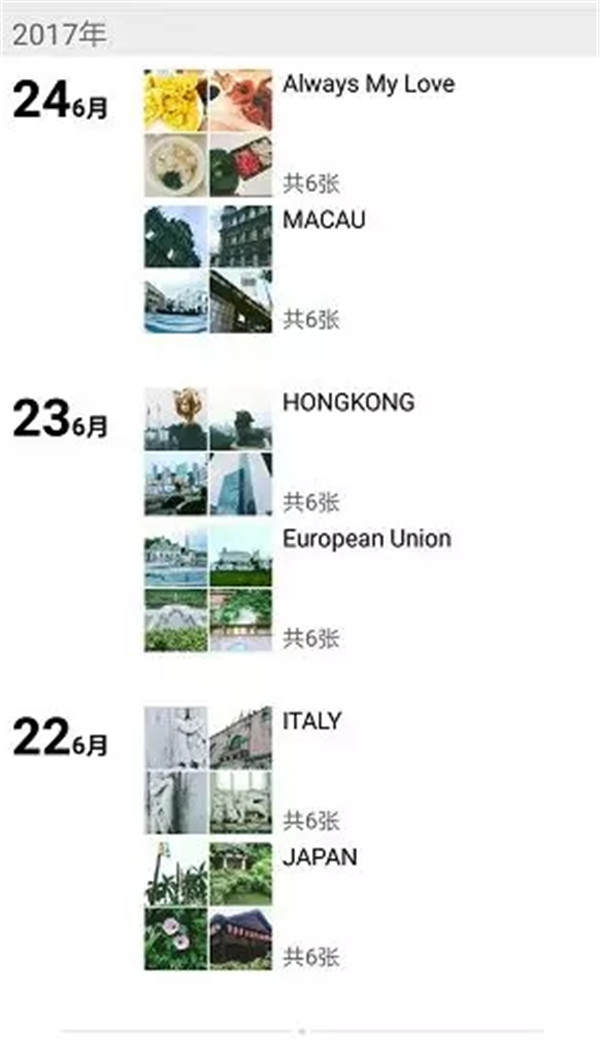Screen dimensions: 600x1053
Task: Open the Always My Love post
Action: click(x=368, y=85)
